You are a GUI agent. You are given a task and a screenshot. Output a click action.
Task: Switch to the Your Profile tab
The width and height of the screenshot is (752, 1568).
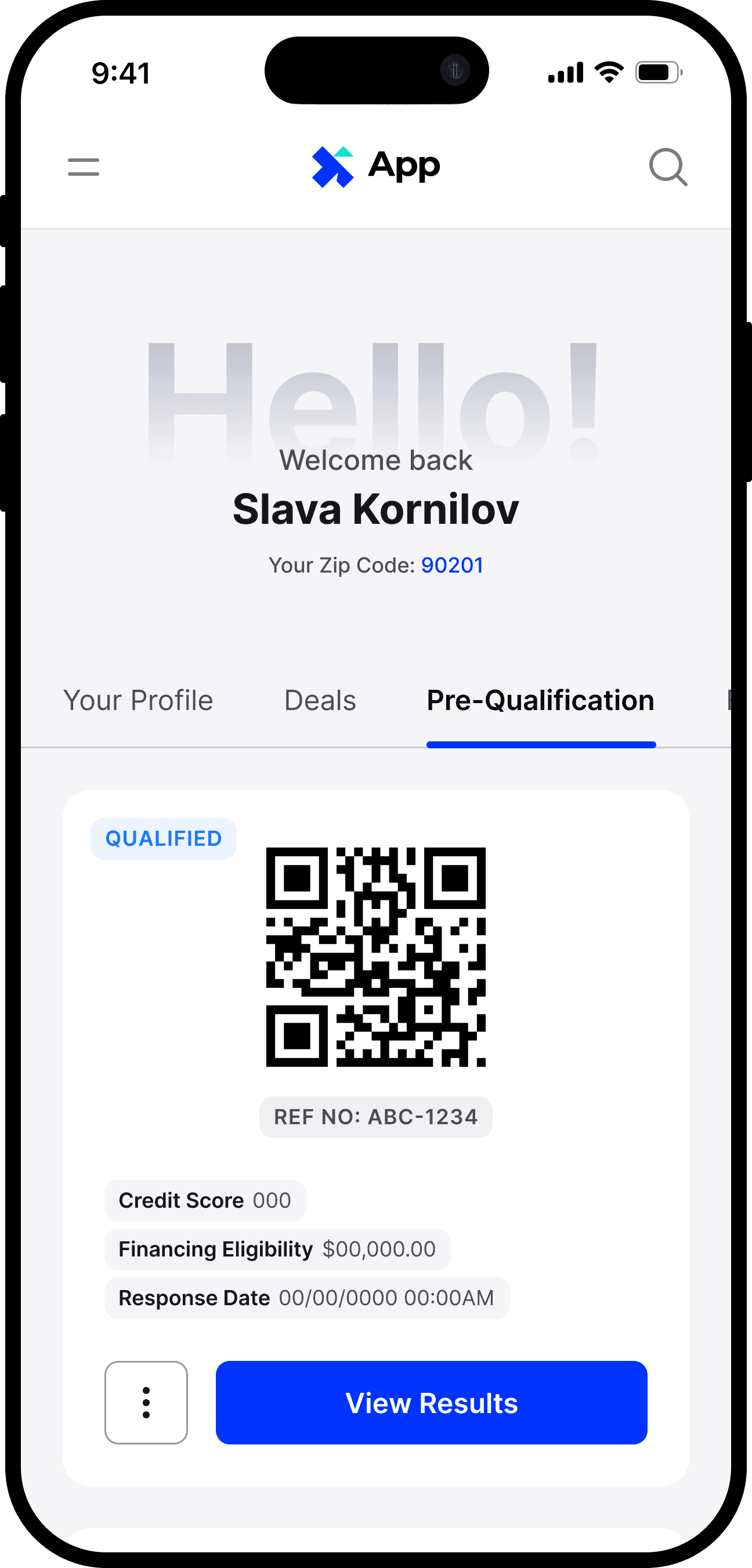click(x=138, y=700)
